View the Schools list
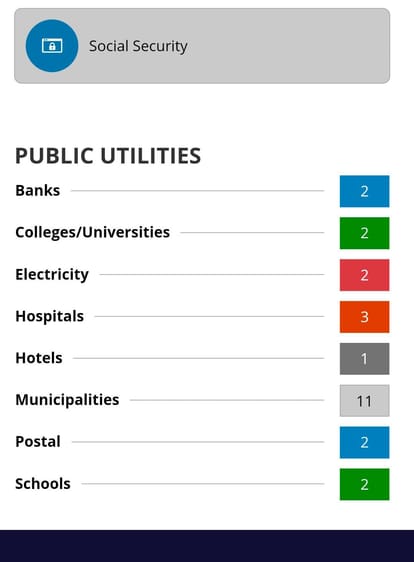414x562 pixels. pyautogui.click(x=202, y=484)
